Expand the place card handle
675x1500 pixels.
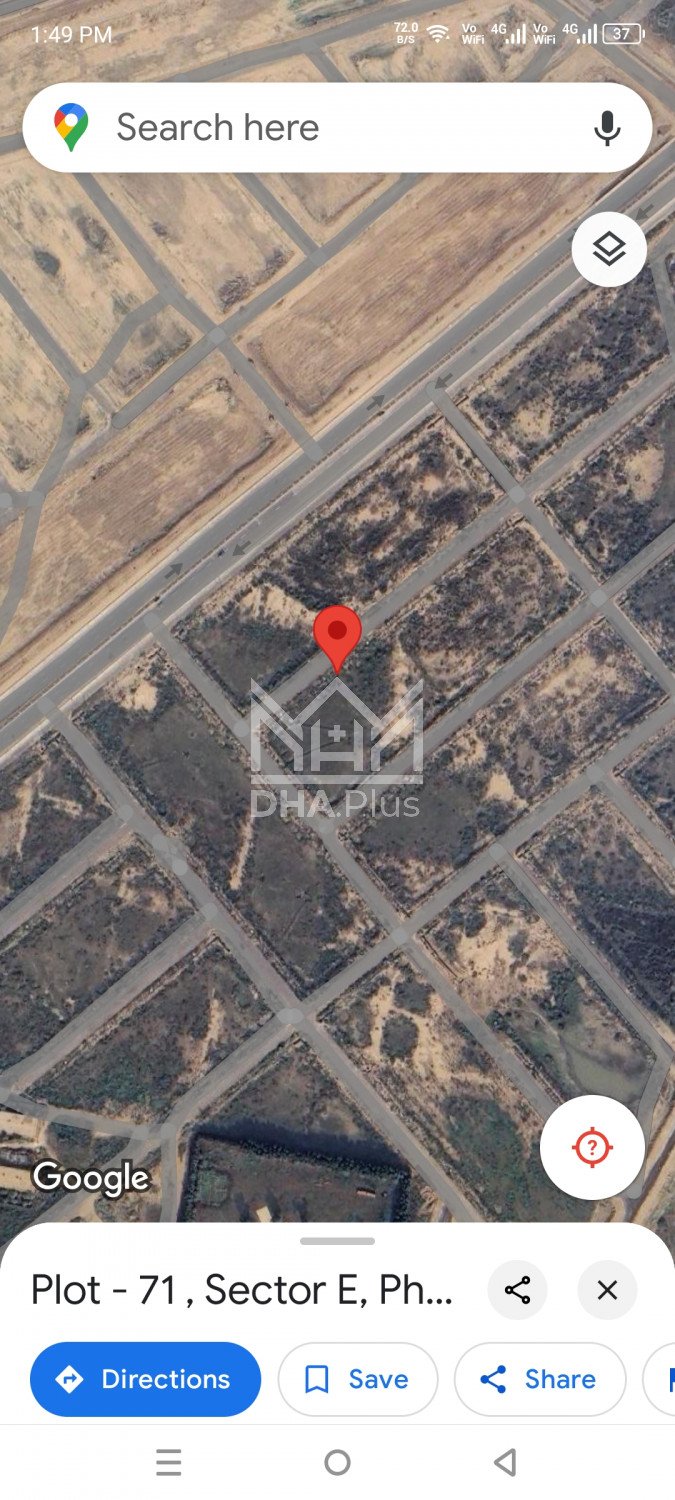pyautogui.click(x=337, y=1241)
